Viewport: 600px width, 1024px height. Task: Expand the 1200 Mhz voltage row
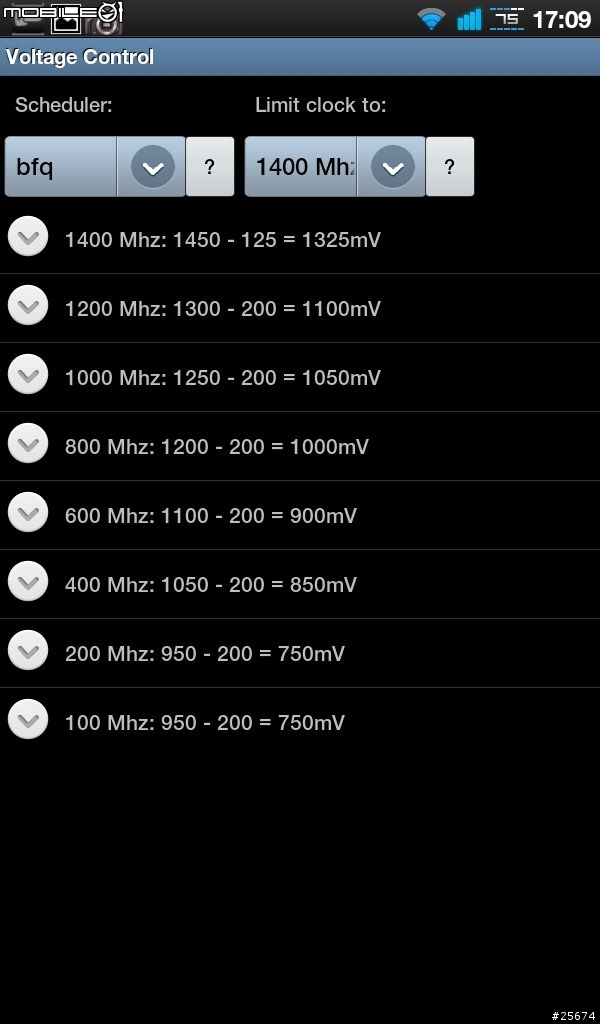click(x=28, y=308)
